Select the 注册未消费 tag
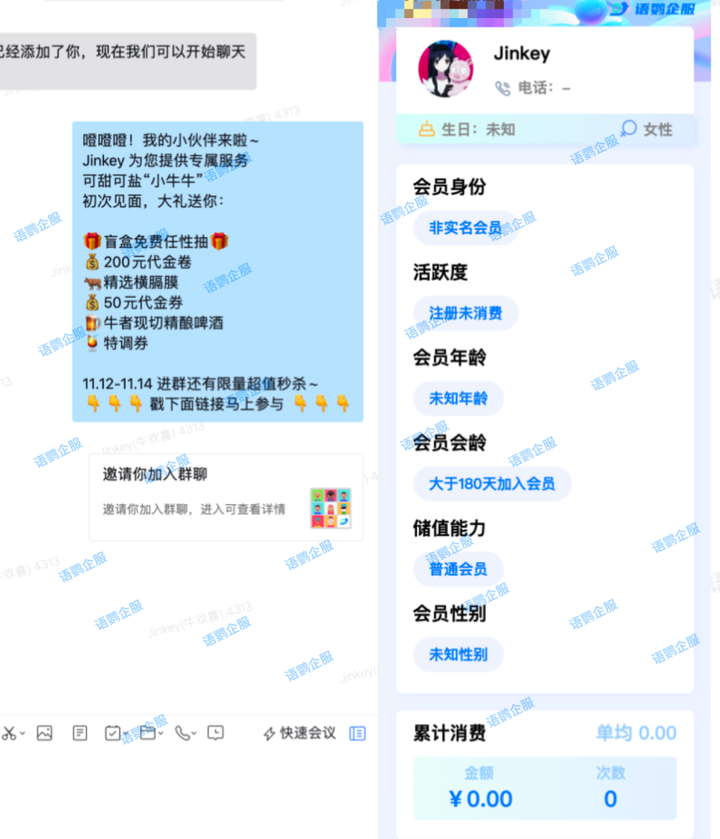The image size is (720, 839). click(465, 313)
